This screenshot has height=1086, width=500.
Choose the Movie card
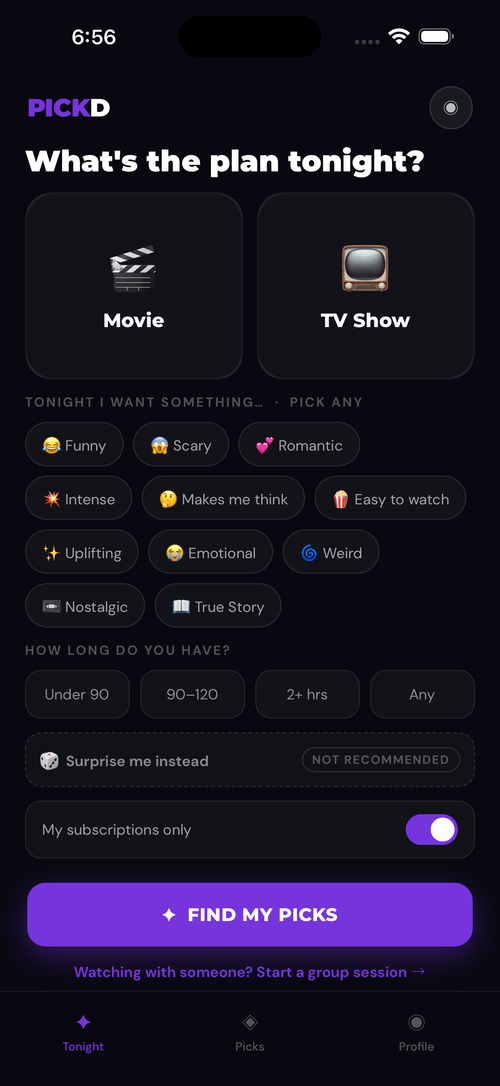click(x=134, y=286)
